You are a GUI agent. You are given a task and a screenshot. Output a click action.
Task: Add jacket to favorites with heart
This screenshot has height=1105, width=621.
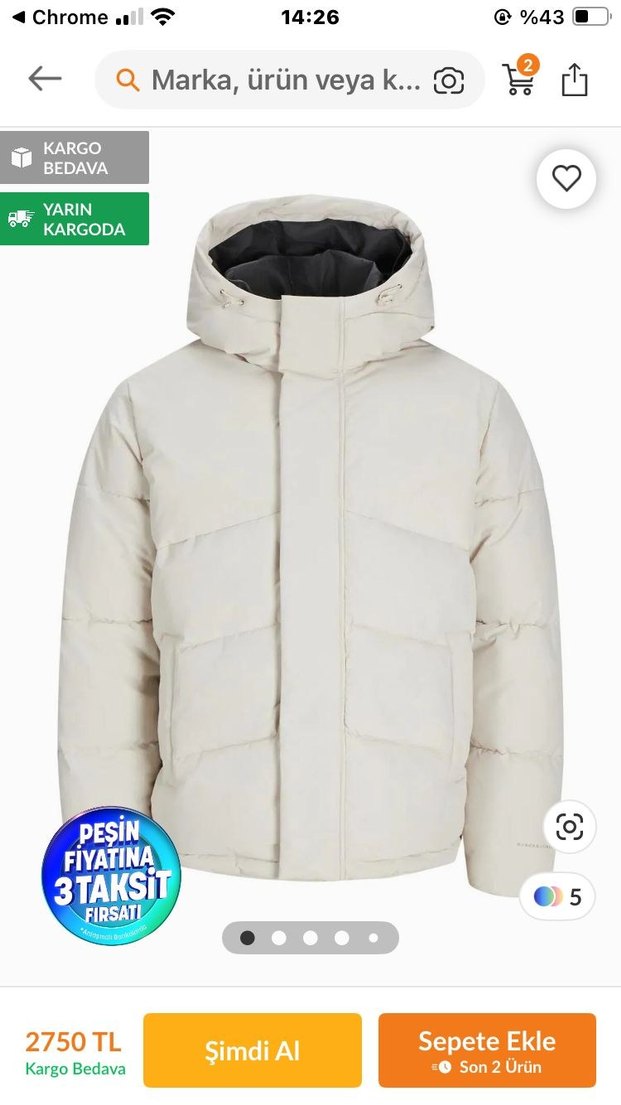[x=566, y=179]
